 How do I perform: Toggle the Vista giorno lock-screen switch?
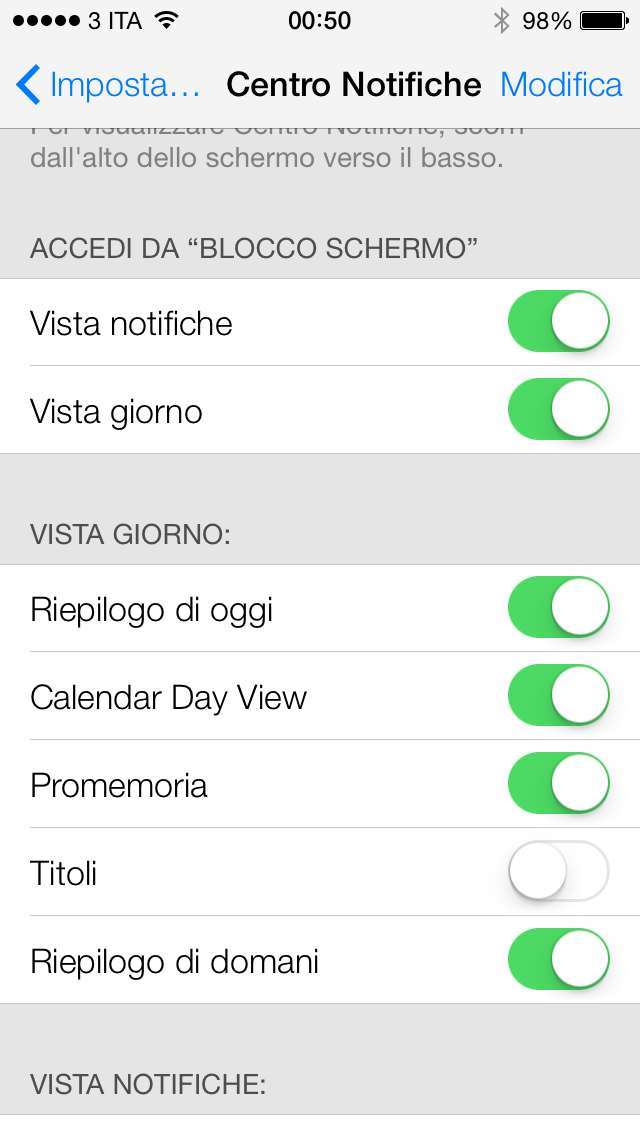(558, 409)
